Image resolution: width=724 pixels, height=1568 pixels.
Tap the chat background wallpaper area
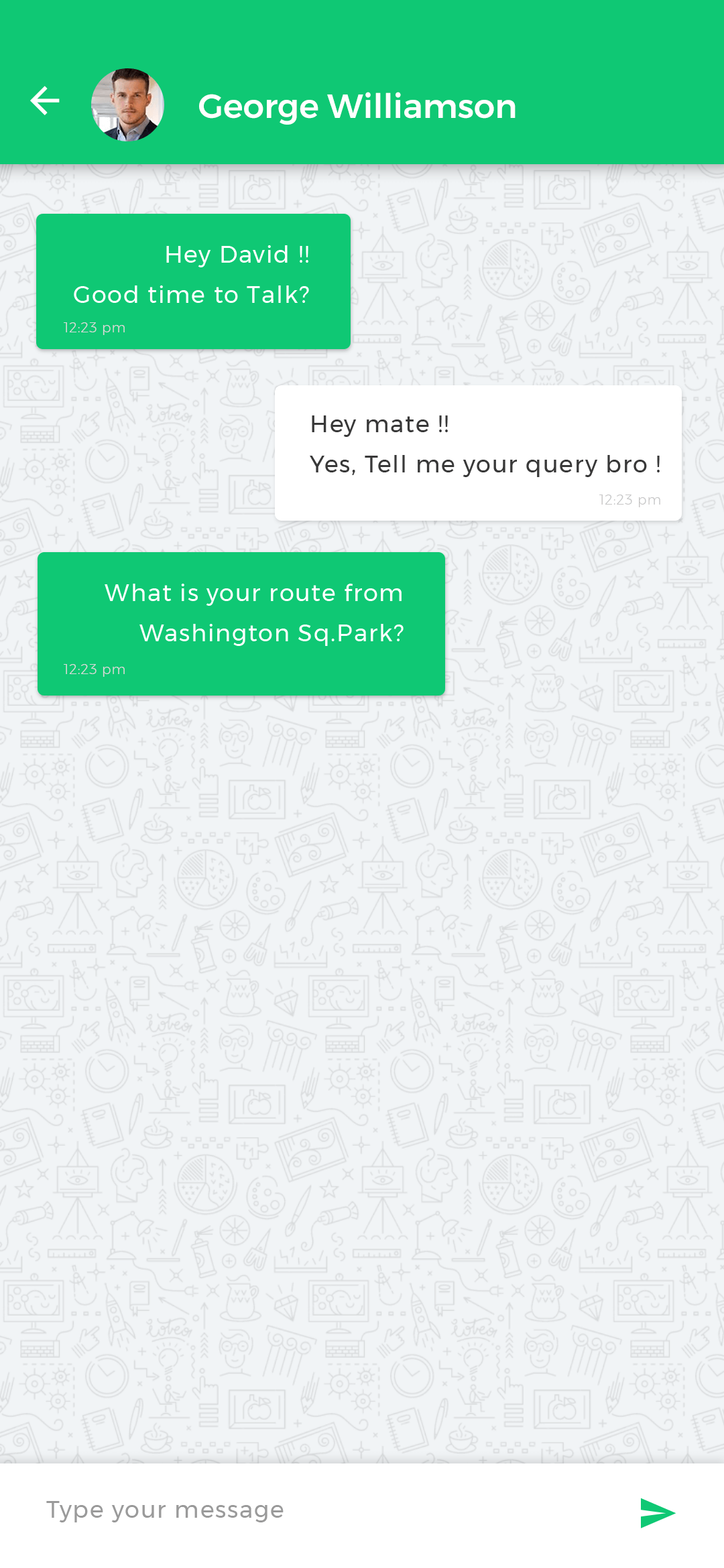[362, 1005]
